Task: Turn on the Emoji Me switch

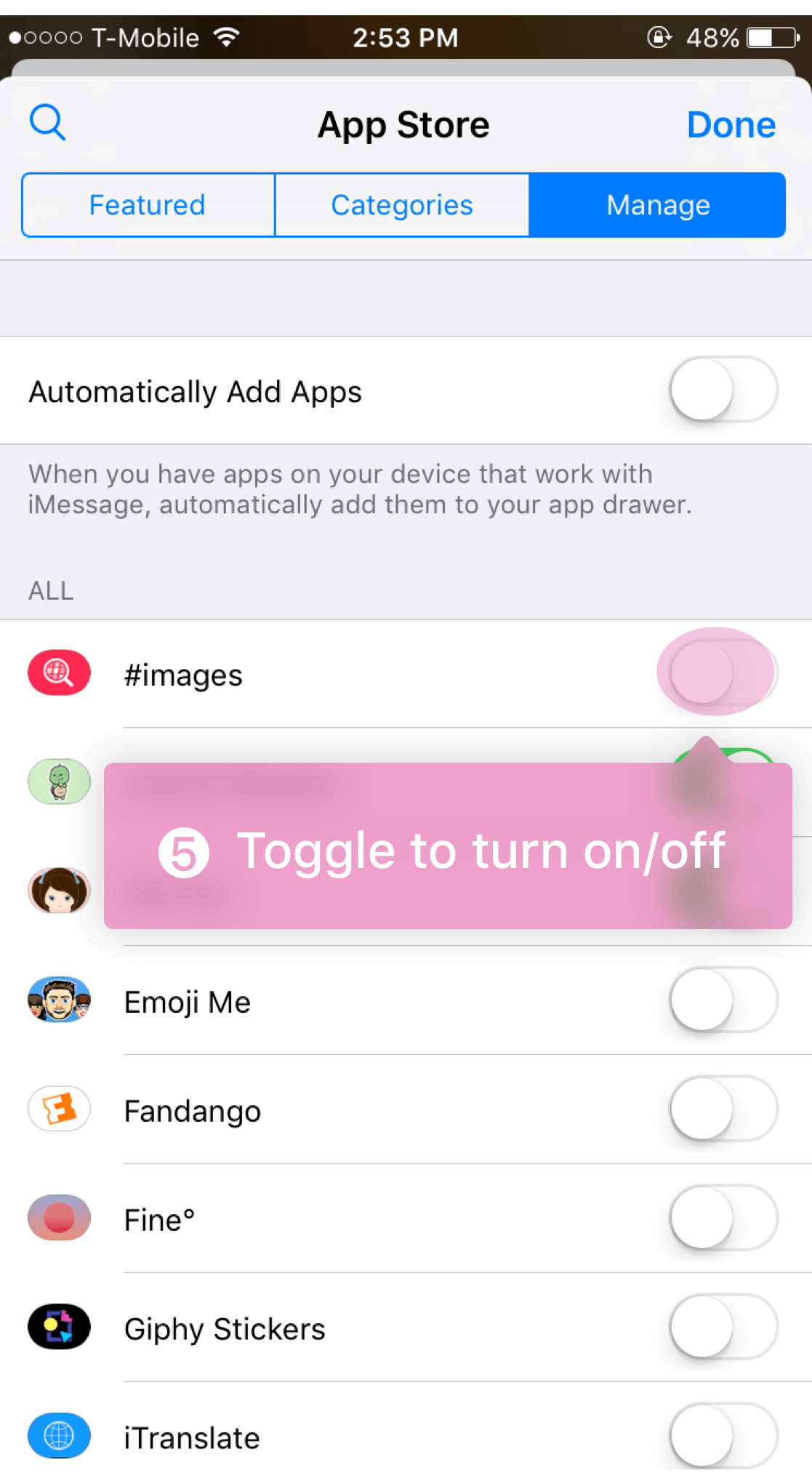Action: 723,1000
